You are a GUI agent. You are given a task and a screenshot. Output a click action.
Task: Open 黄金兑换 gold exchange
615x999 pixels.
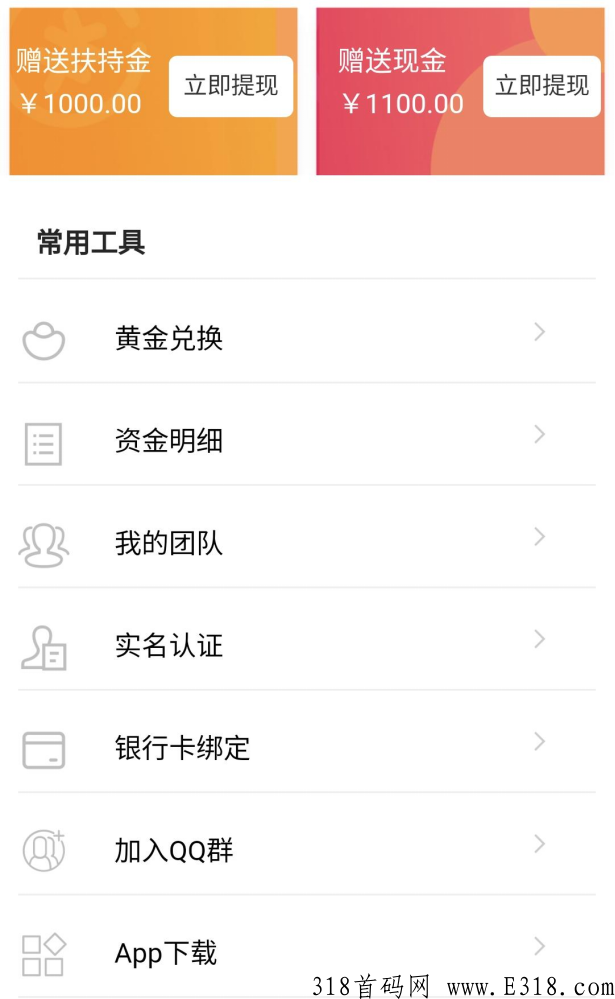[x=307, y=332]
